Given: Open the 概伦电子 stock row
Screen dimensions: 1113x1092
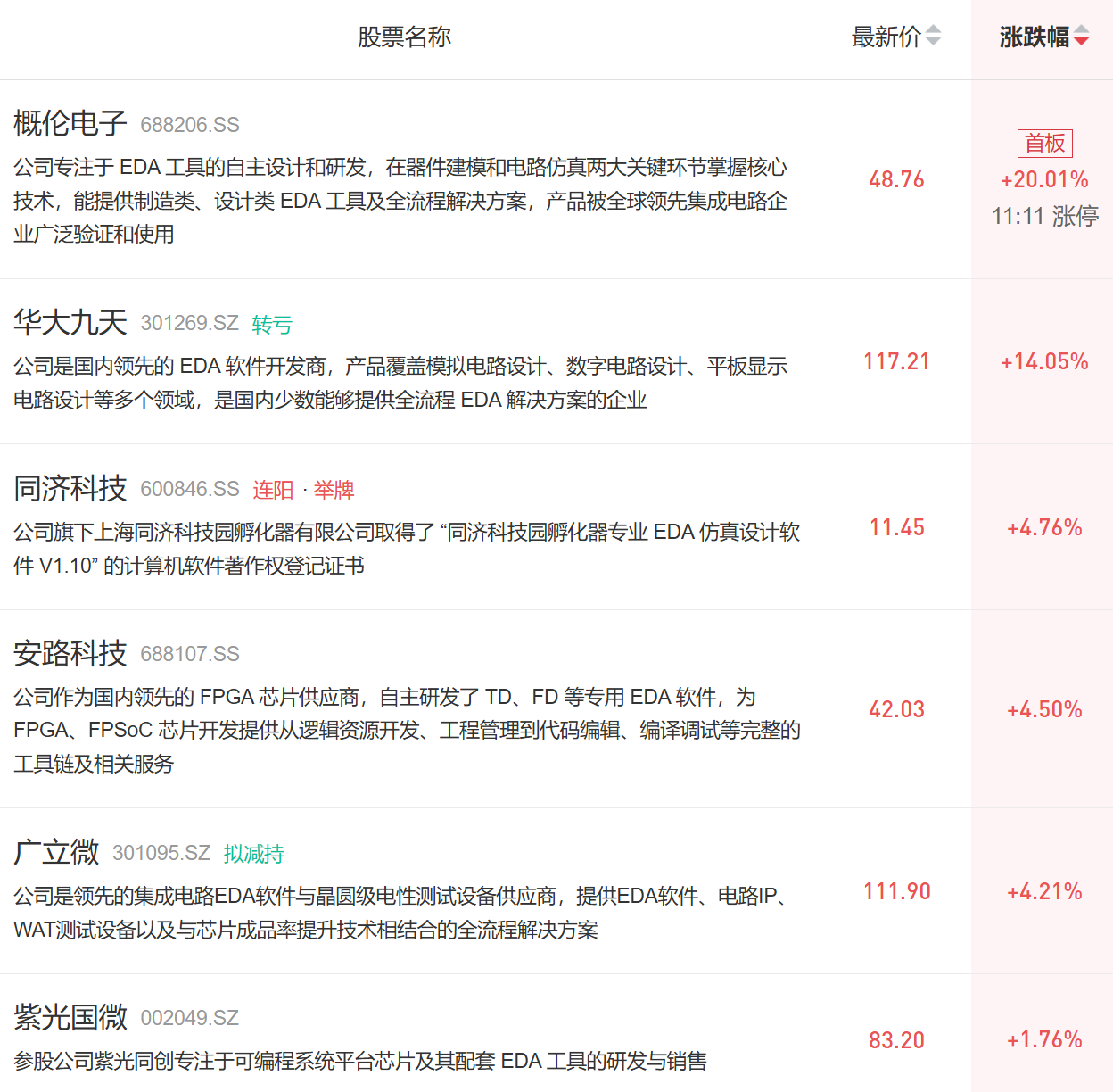Looking at the screenshot, I should click(556, 179).
